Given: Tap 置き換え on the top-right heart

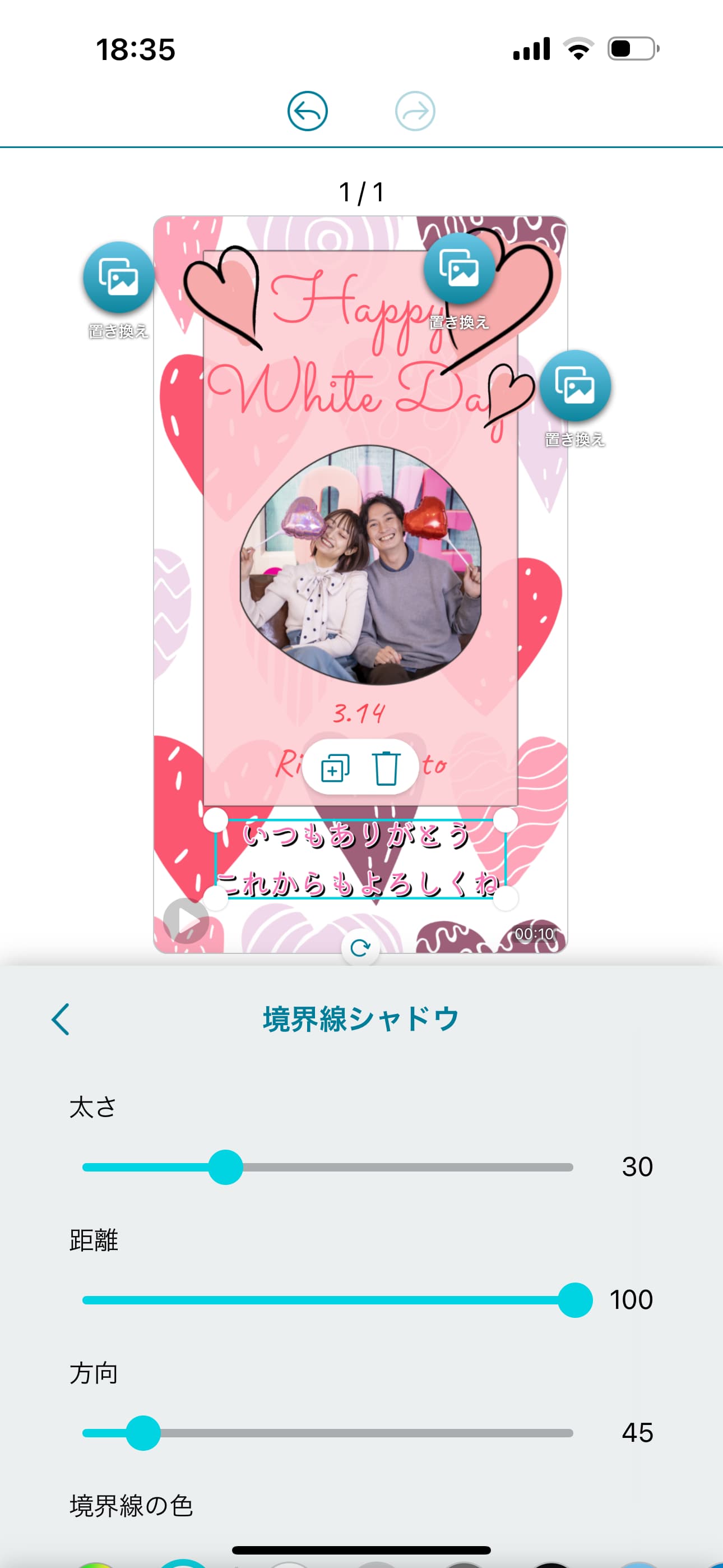Looking at the screenshot, I should [x=459, y=269].
